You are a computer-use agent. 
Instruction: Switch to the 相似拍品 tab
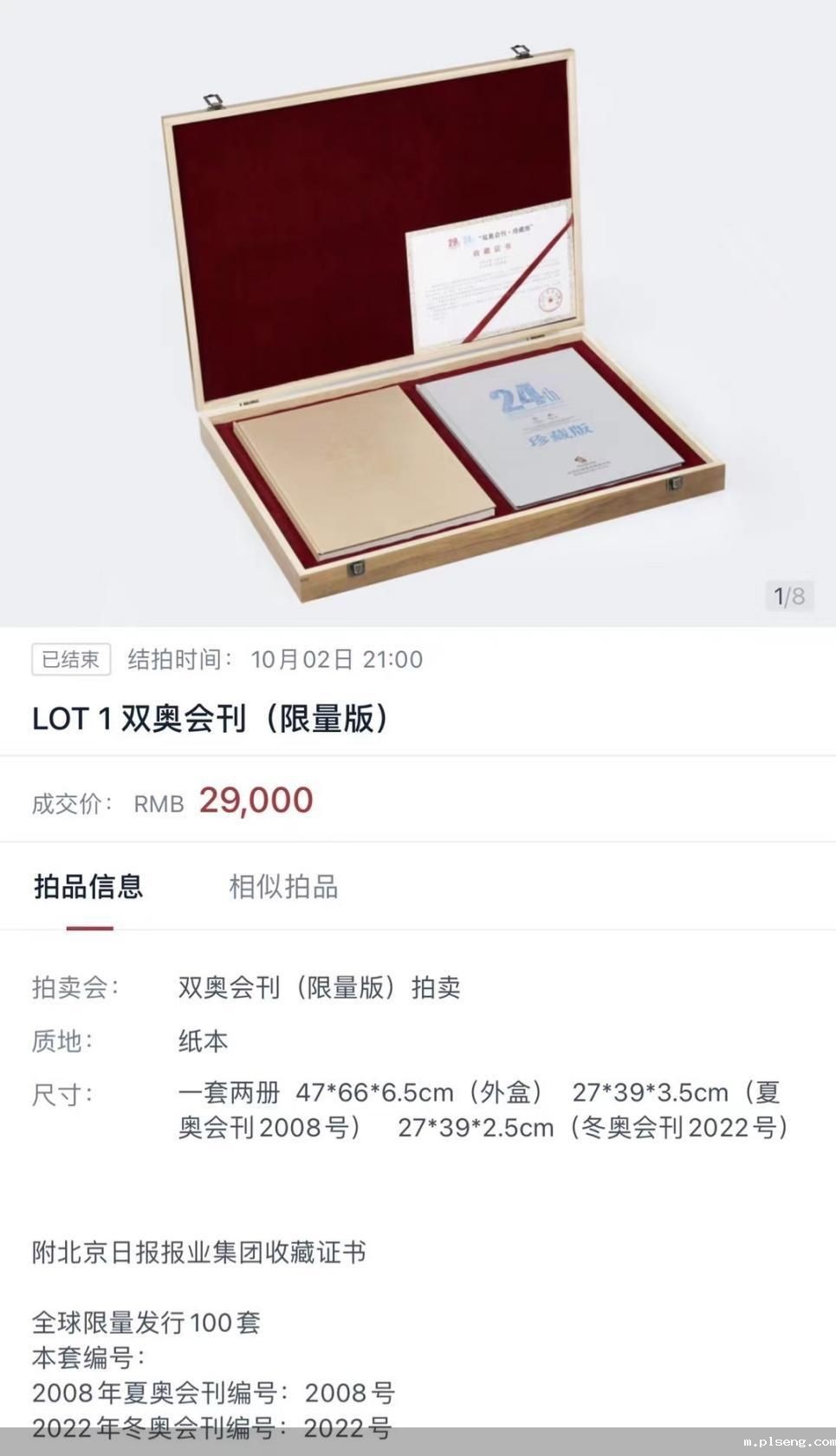pyautogui.click(x=283, y=887)
